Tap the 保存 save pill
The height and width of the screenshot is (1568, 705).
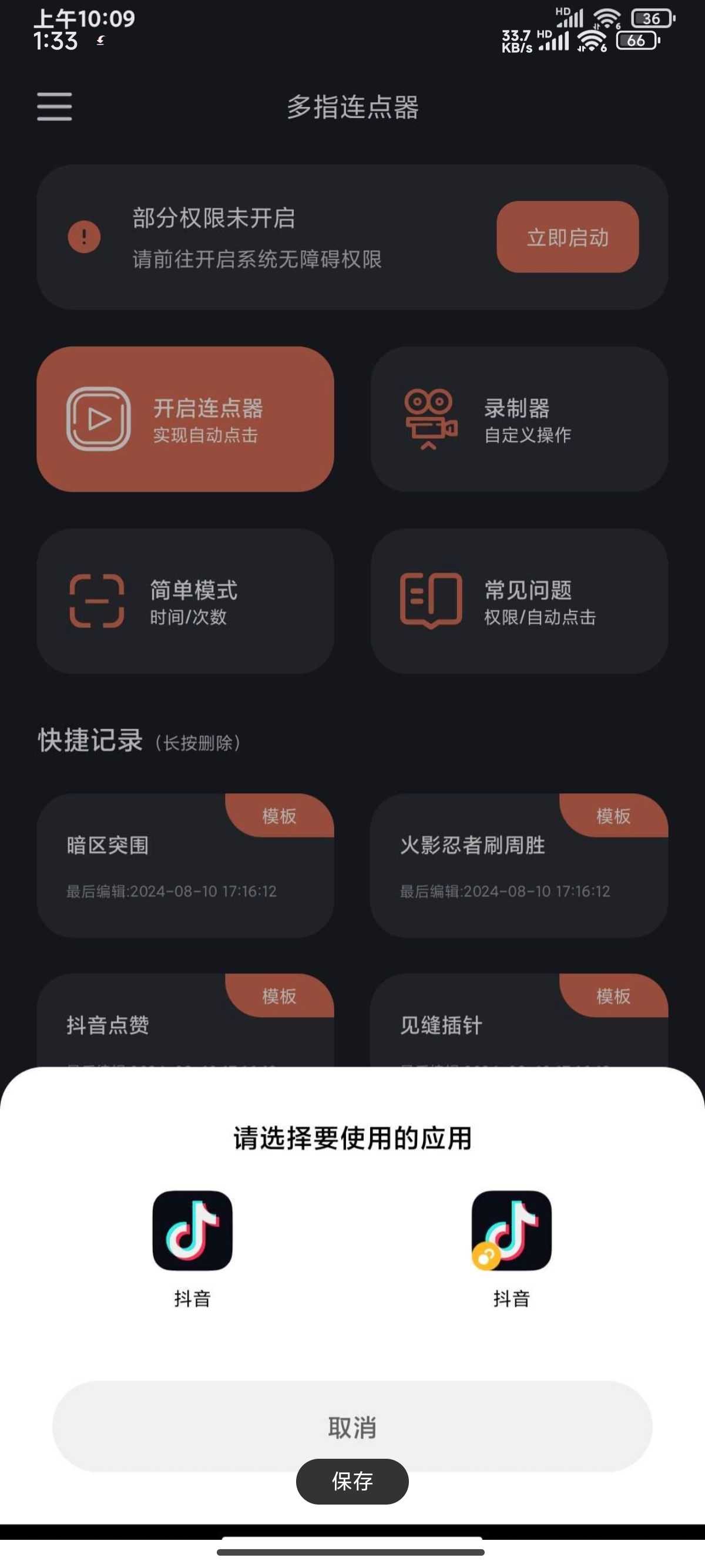[352, 1481]
